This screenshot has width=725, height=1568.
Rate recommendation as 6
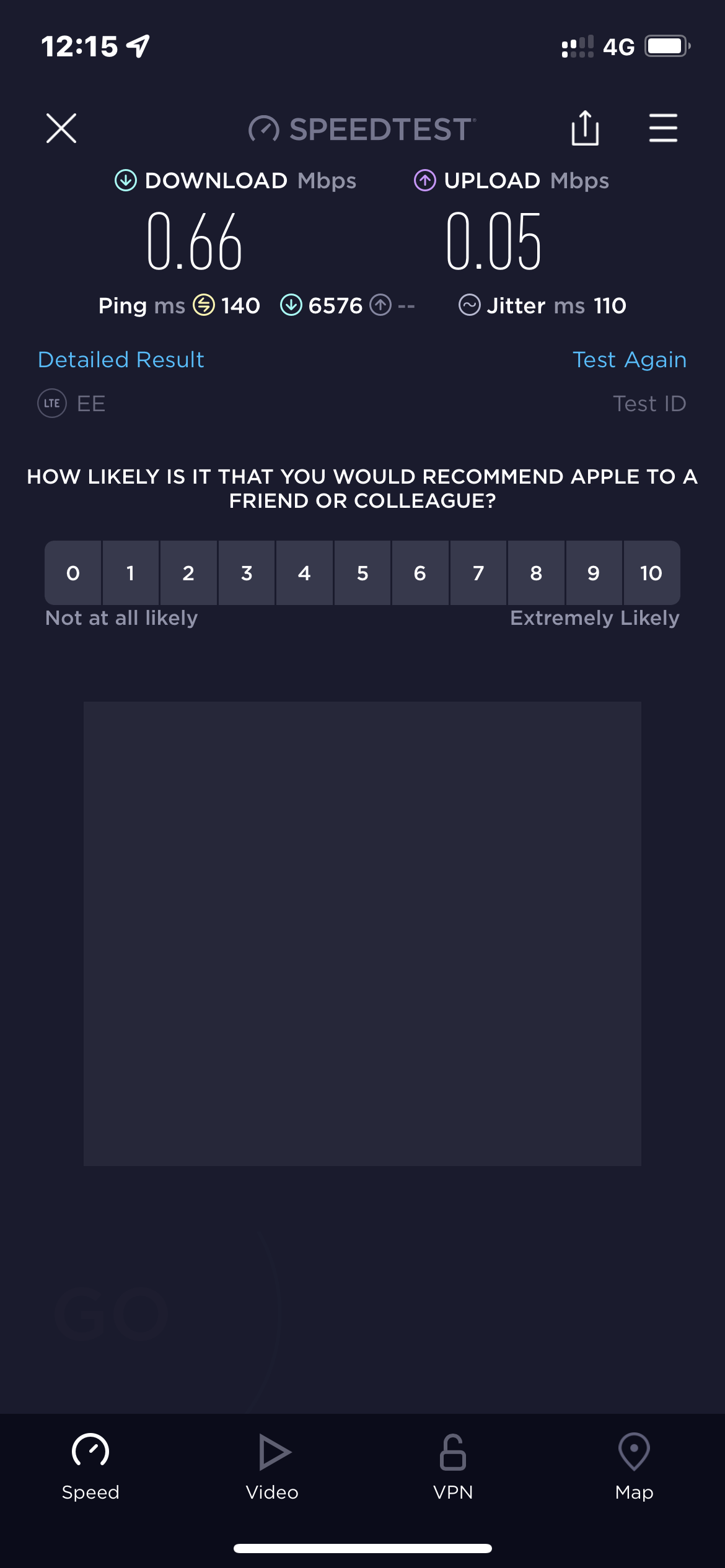click(x=420, y=573)
